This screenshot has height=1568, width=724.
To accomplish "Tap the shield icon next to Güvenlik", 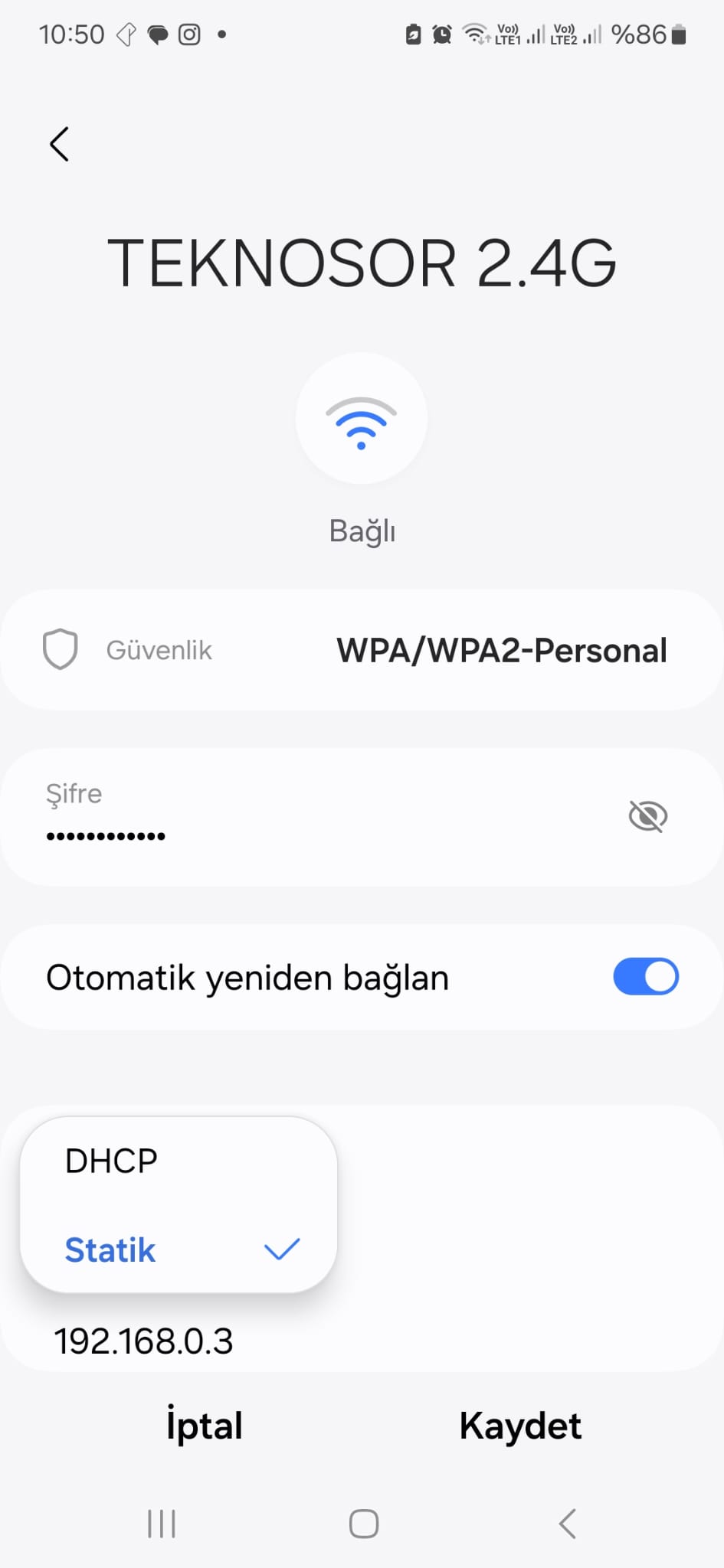I will point(61,648).
